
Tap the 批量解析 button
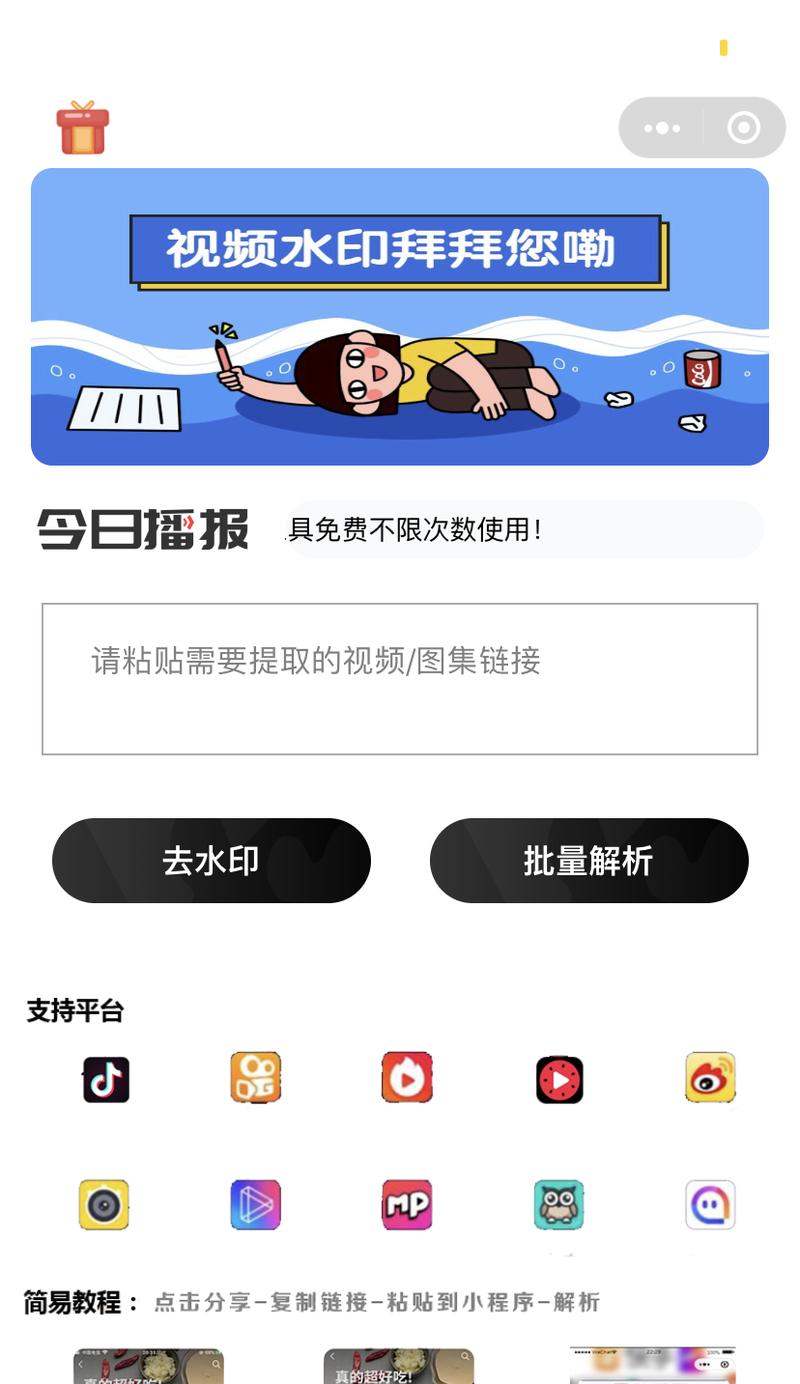point(589,860)
